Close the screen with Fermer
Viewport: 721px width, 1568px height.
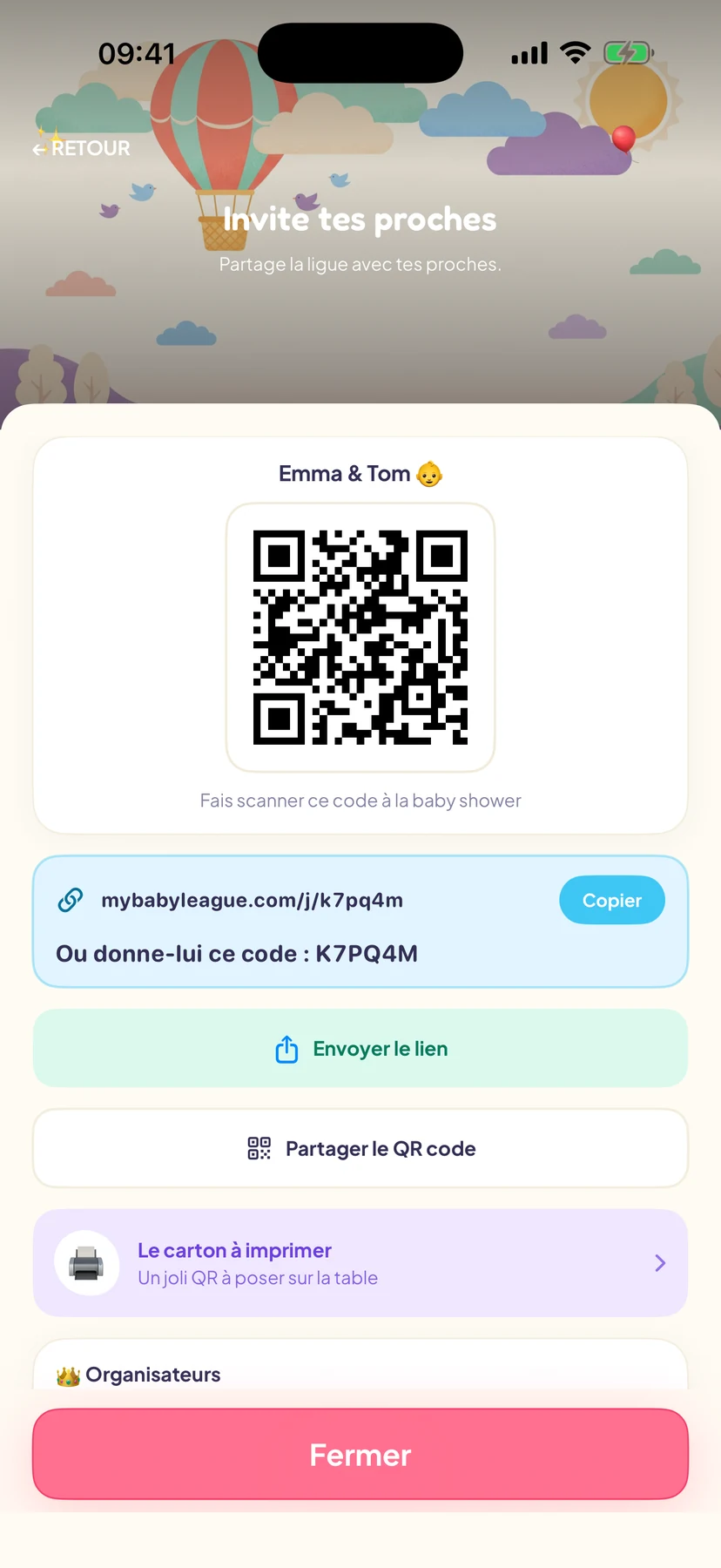360,1454
